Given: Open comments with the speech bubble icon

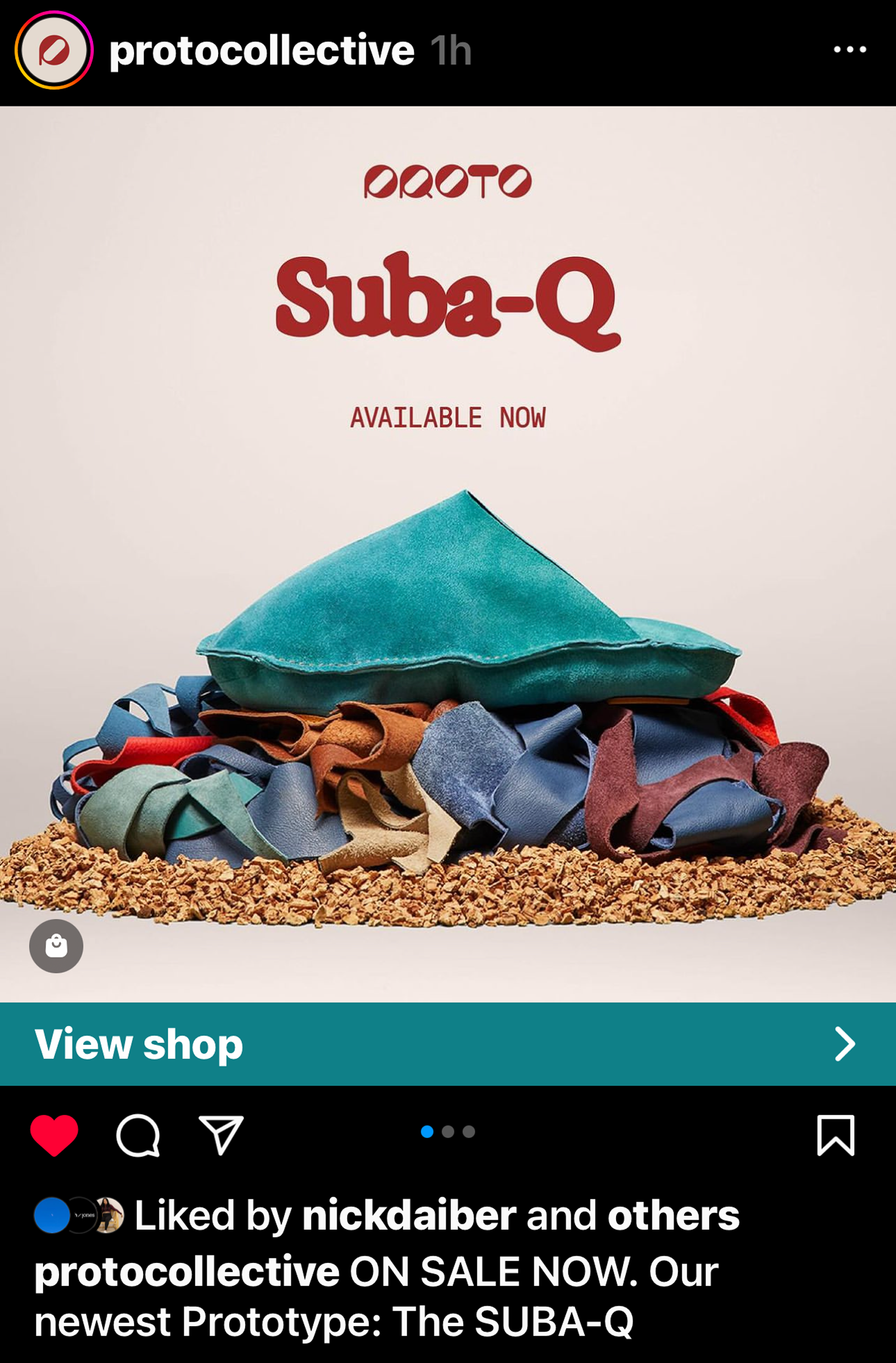Looking at the screenshot, I should click(138, 1135).
